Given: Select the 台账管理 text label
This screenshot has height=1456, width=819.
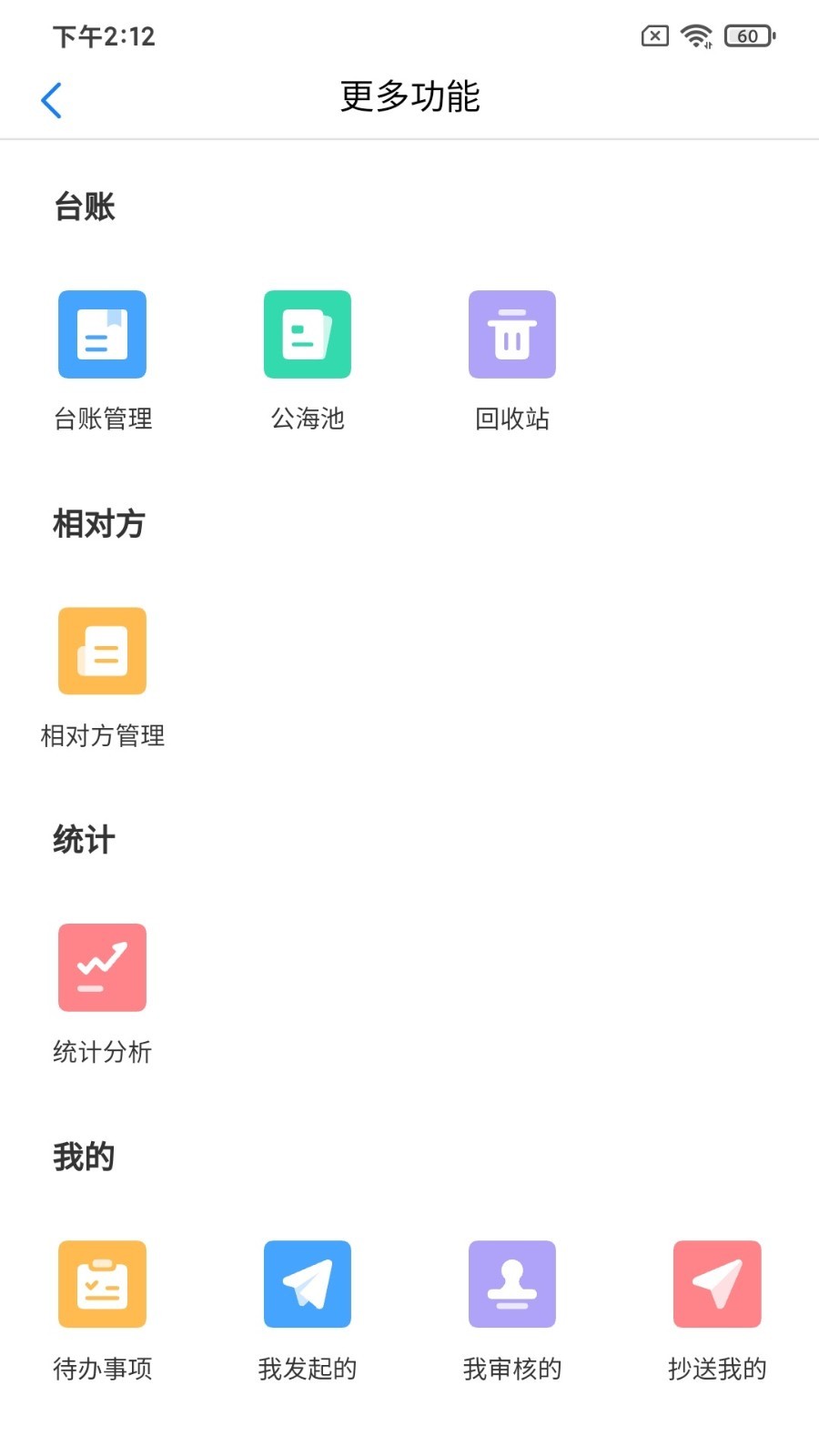Looking at the screenshot, I should click(102, 419).
